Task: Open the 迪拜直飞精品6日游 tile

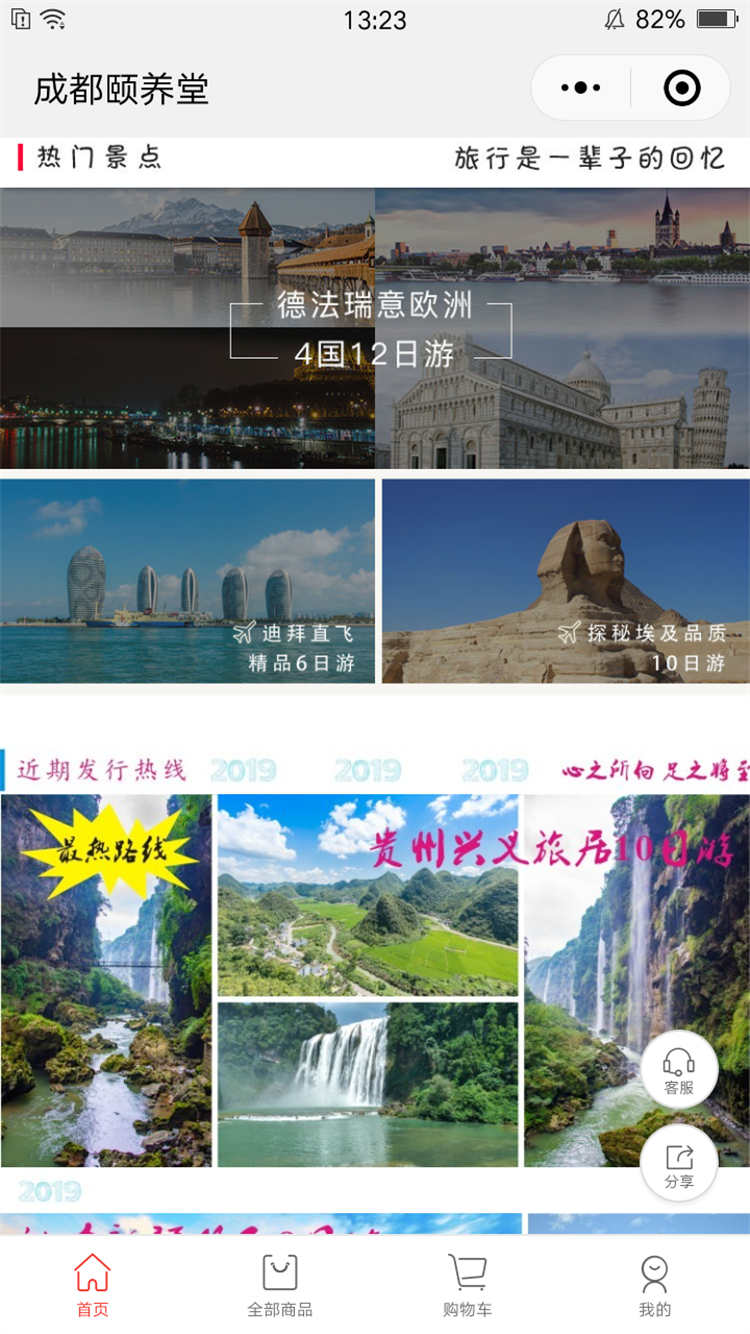Action: pyautogui.click(x=187, y=581)
